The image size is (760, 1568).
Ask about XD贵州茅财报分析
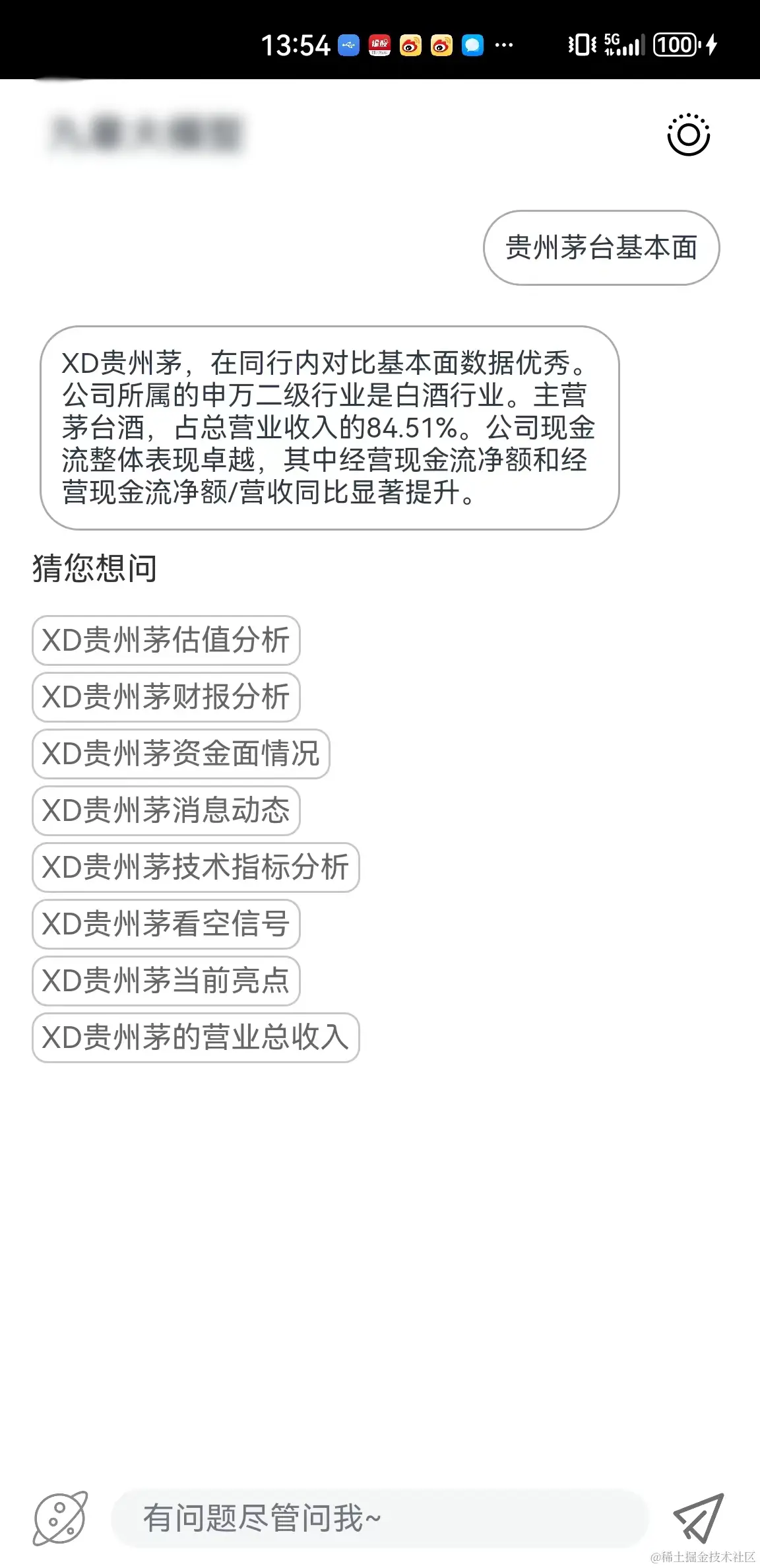point(166,697)
